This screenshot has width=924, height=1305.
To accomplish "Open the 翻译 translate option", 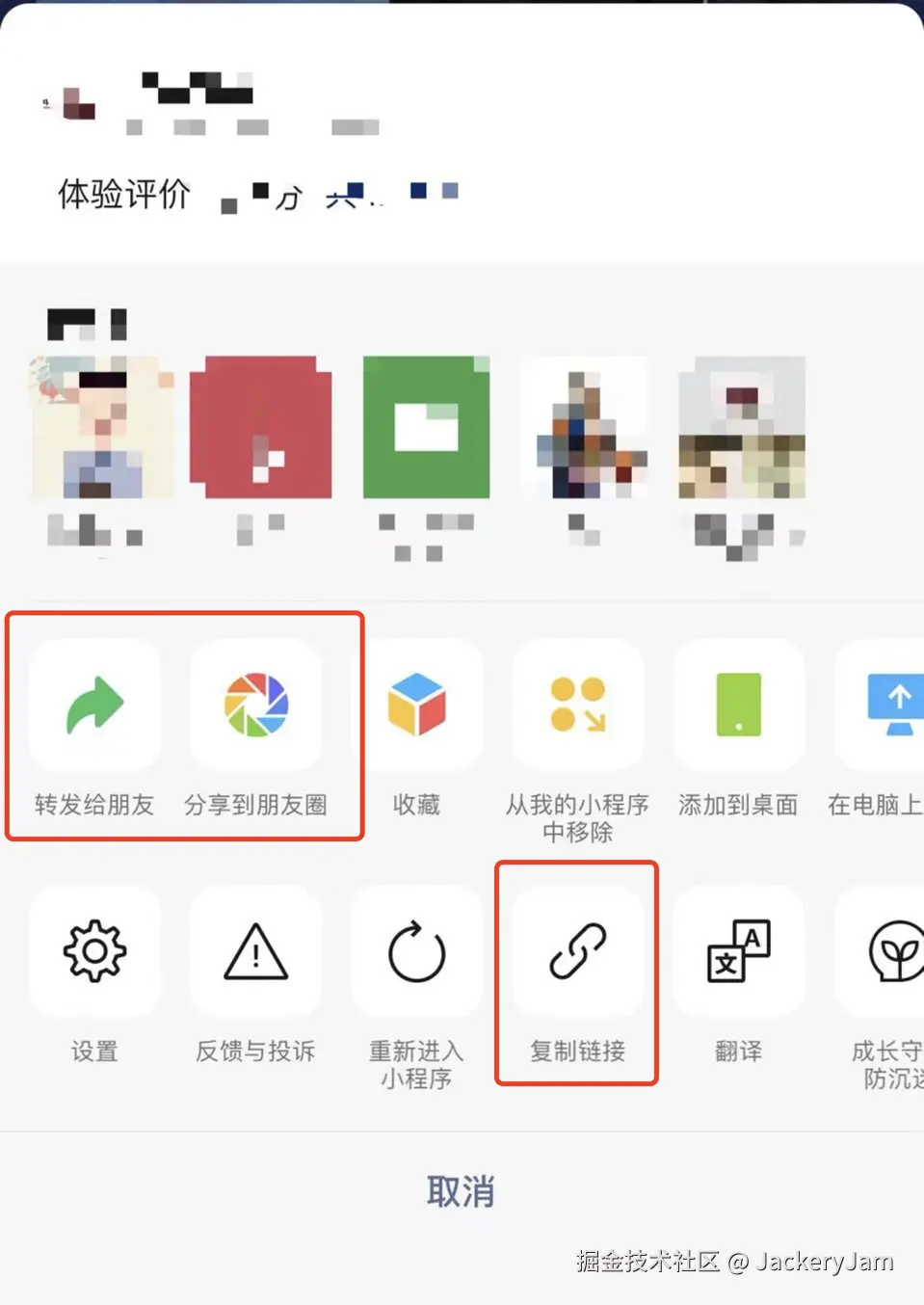I will pyautogui.click(x=738, y=952).
